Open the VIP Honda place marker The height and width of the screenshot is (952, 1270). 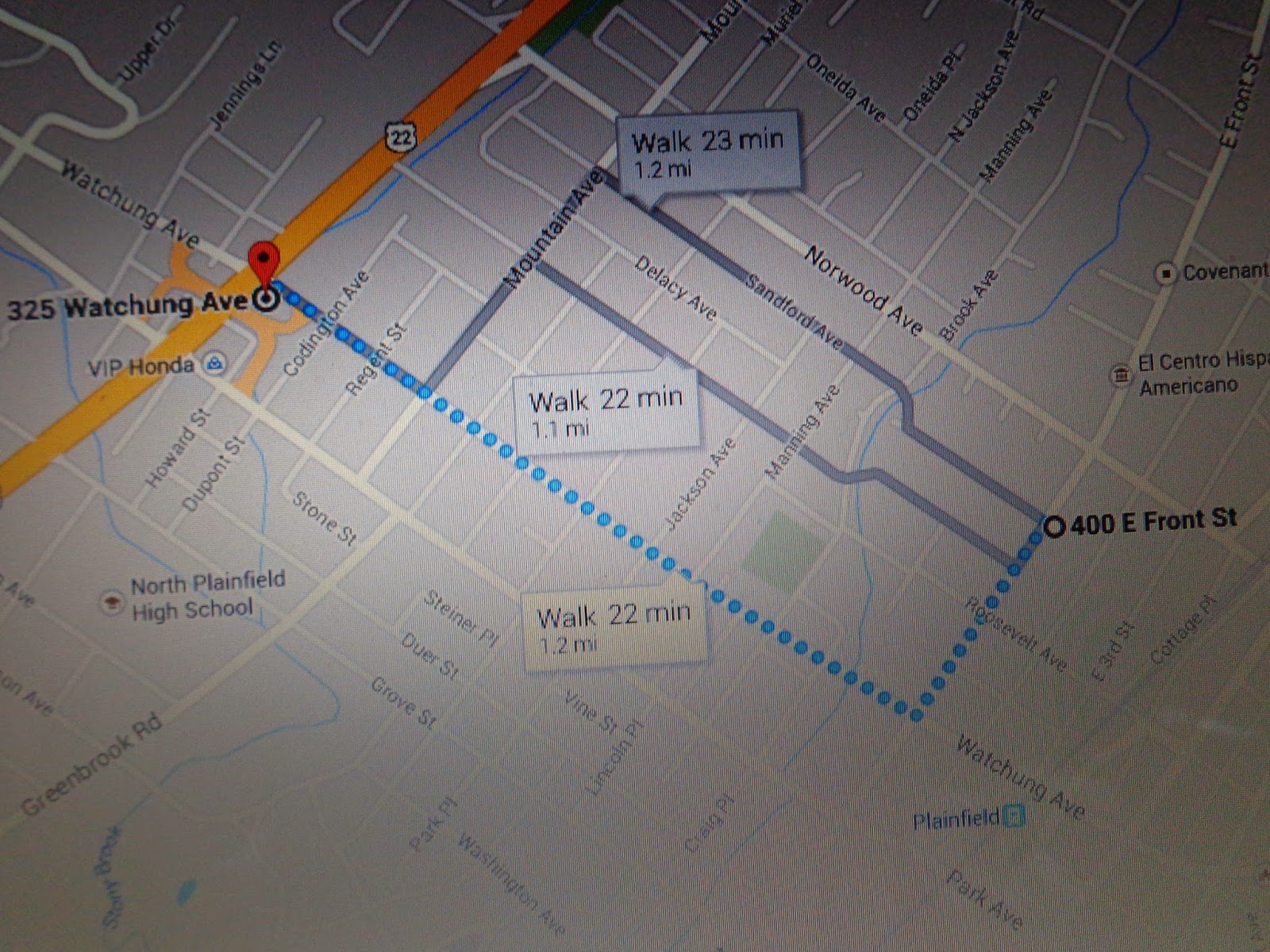pos(214,365)
